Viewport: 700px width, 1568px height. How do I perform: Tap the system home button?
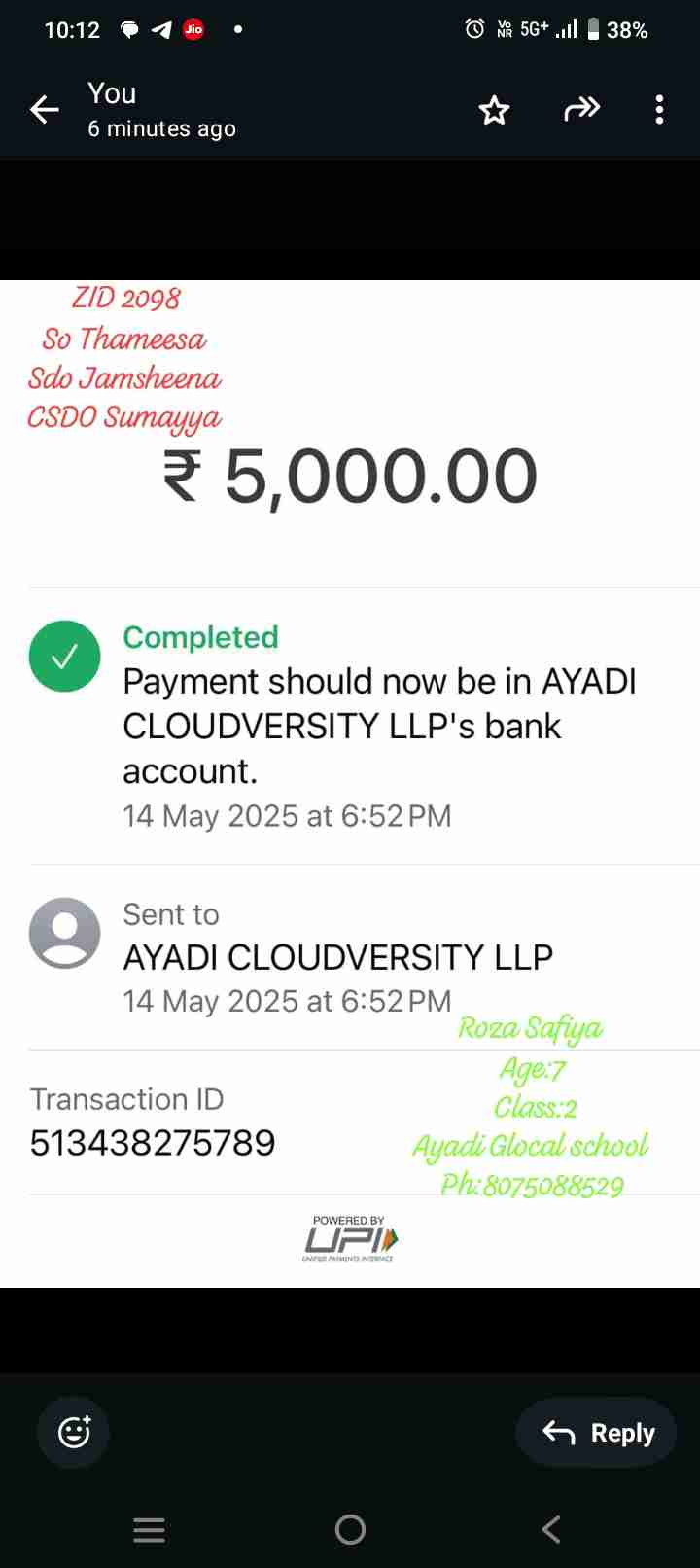350,1529
